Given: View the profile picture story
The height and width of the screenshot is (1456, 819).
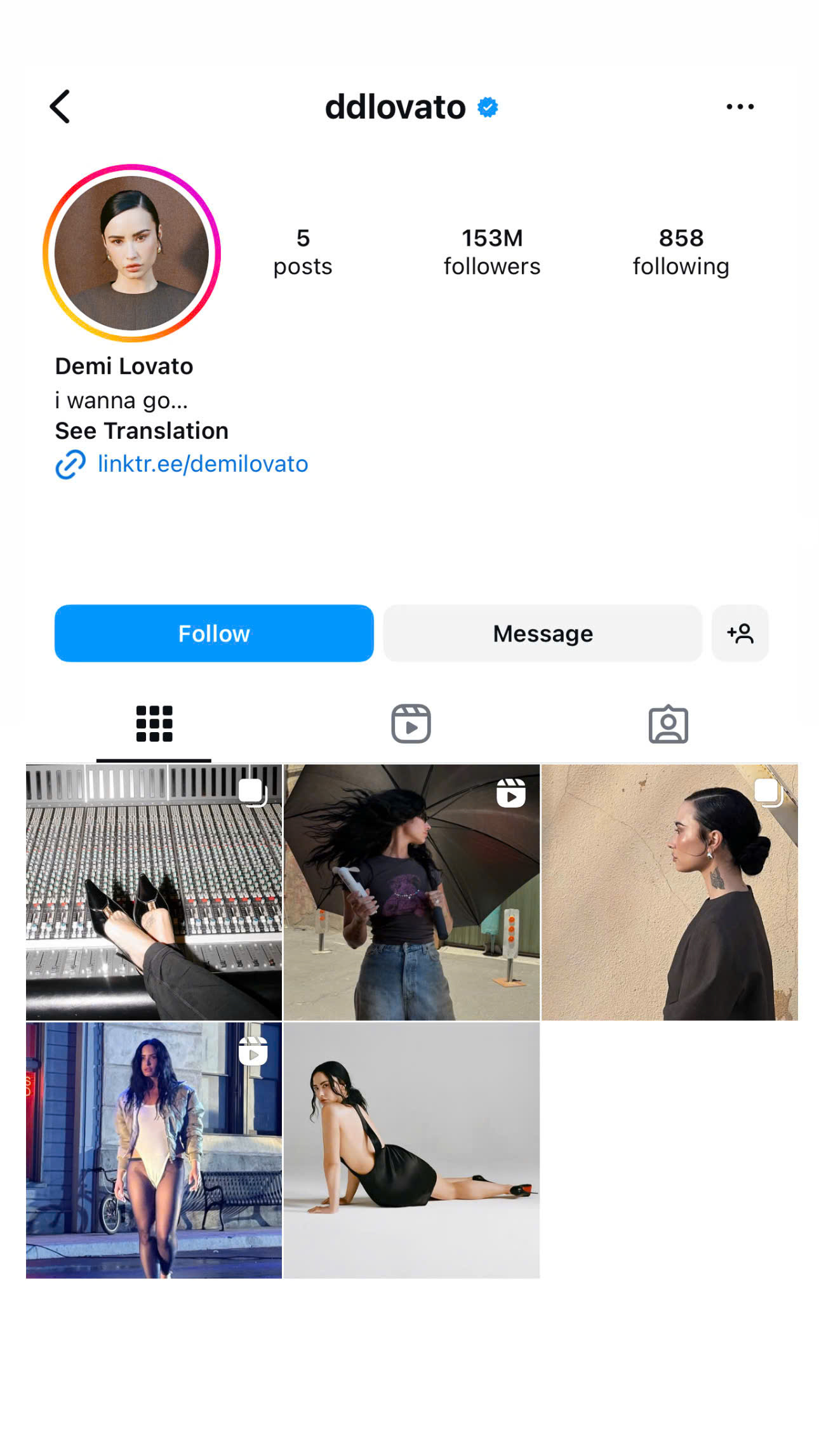Looking at the screenshot, I should click(132, 253).
